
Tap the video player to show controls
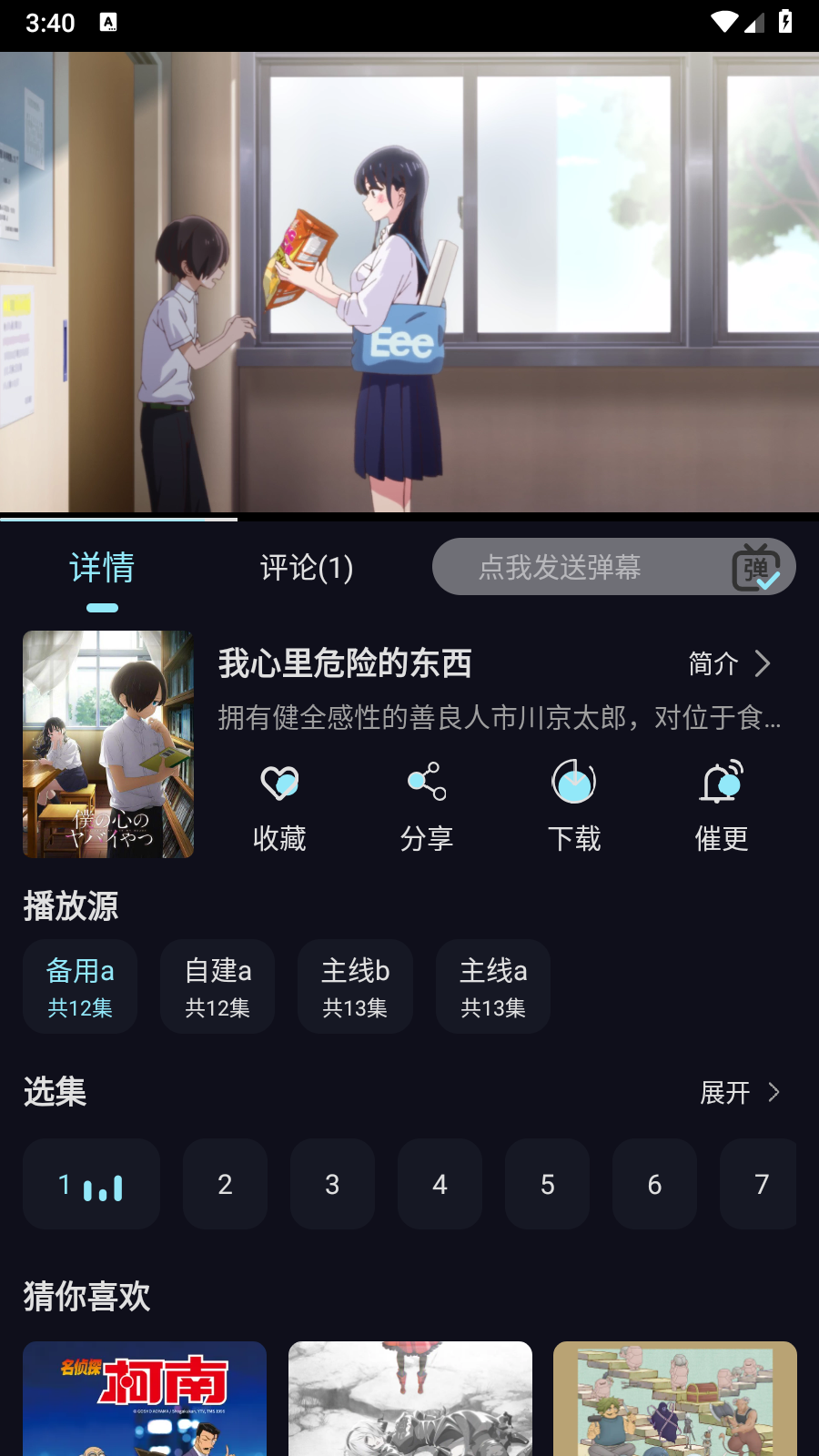(x=409, y=282)
